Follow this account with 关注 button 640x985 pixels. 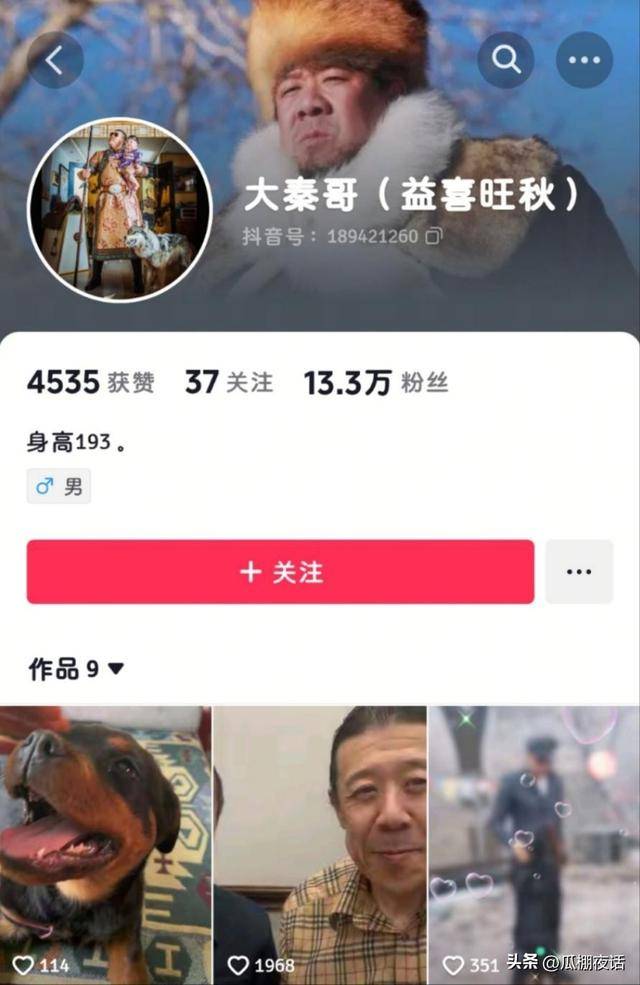tap(280, 572)
